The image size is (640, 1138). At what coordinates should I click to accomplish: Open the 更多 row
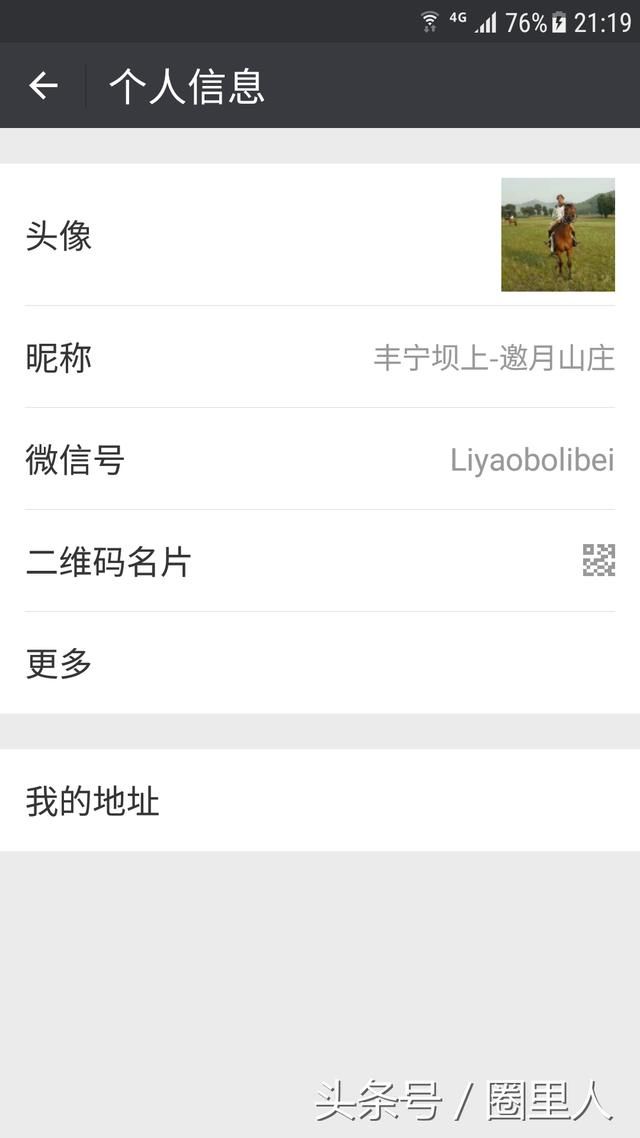[320, 663]
